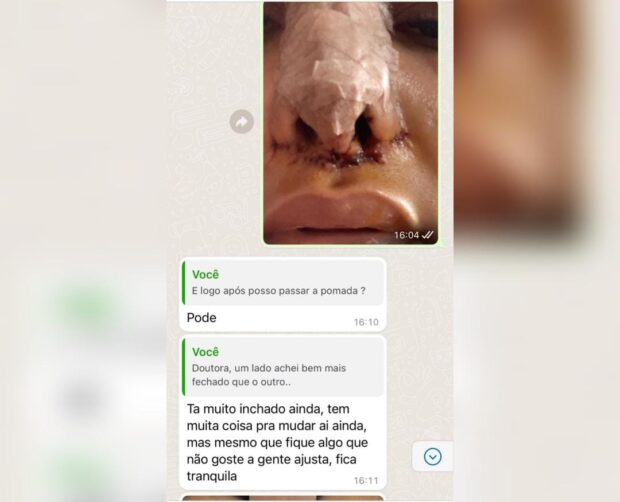Jump to quoted message starting 'Doutora, um lado'

click(x=283, y=365)
